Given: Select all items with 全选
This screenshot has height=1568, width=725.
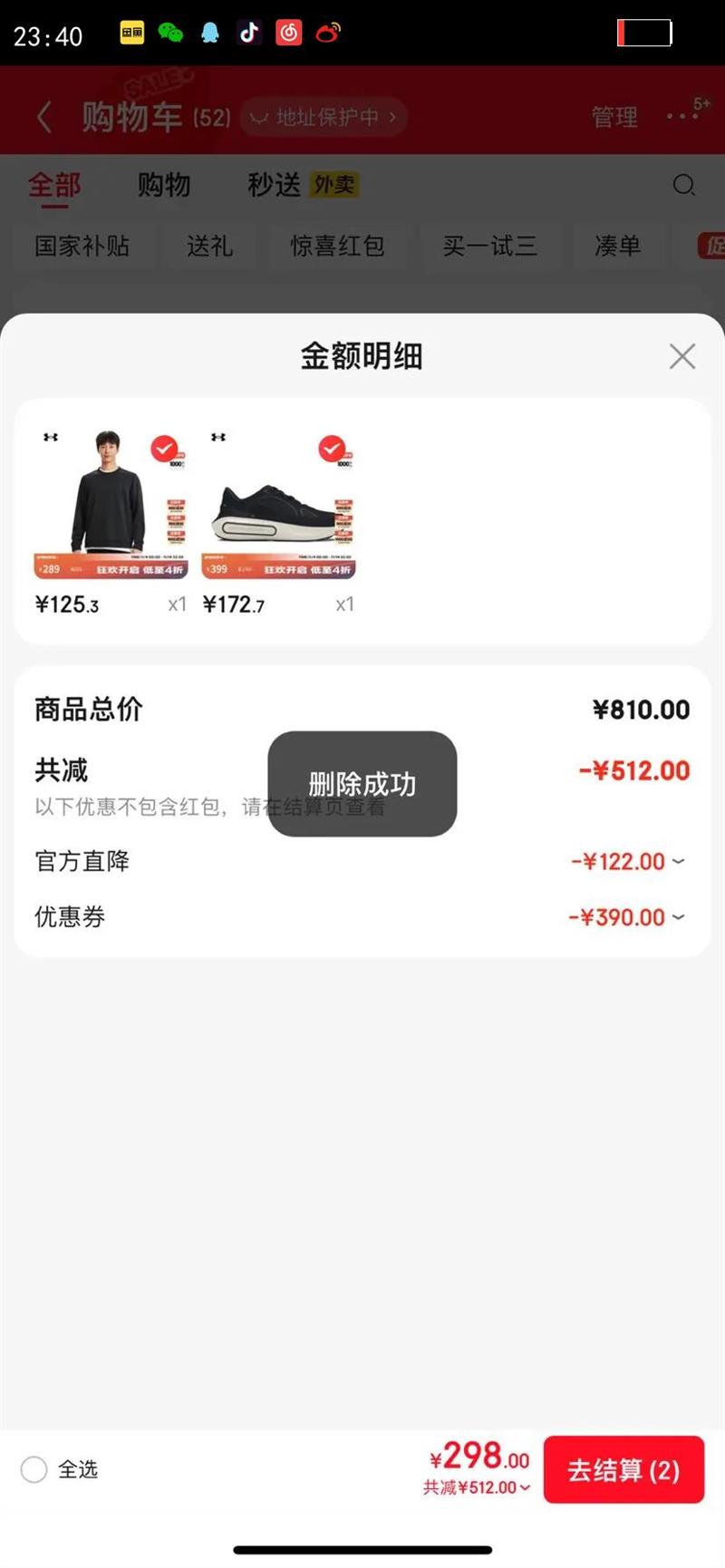Looking at the screenshot, I should (34, 1469).
